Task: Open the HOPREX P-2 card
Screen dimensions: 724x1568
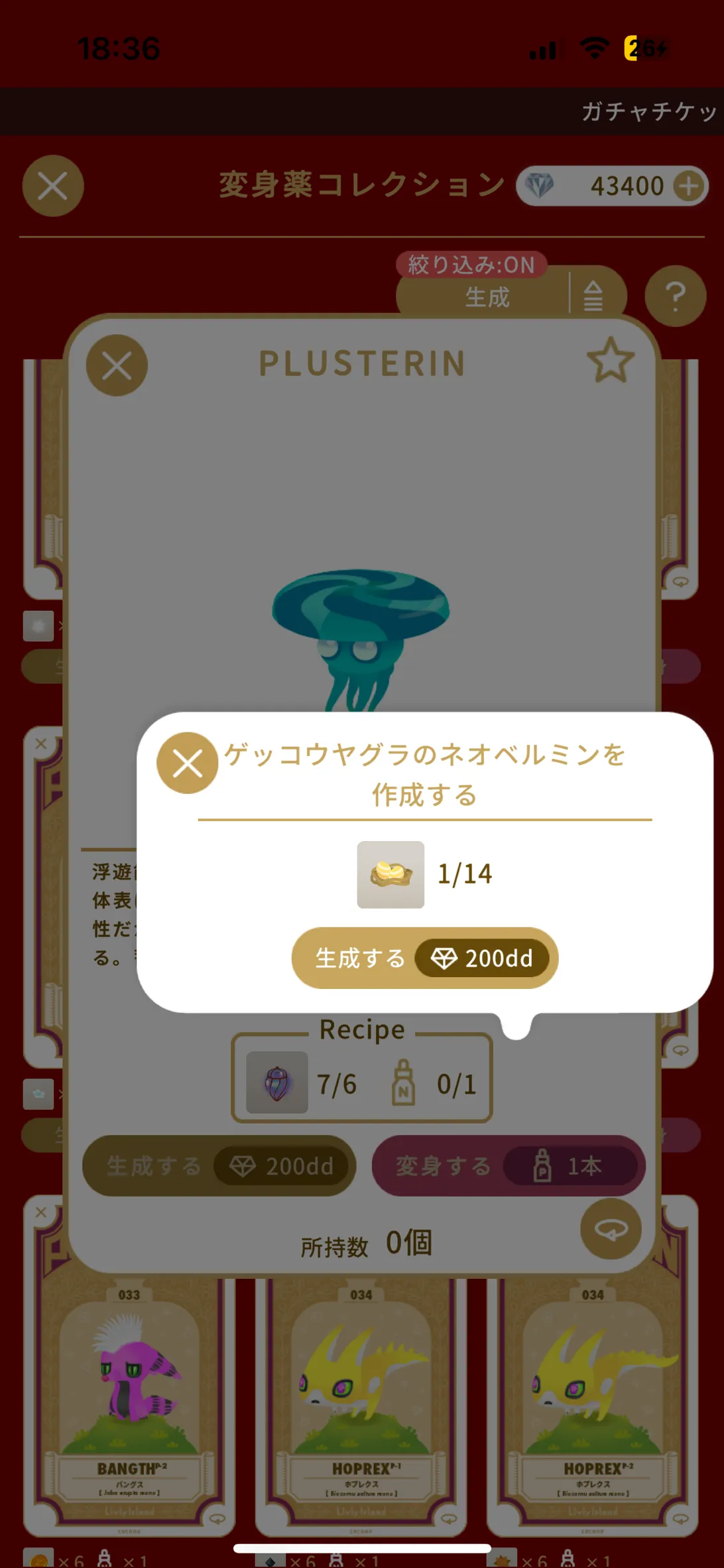Action: (x=593, y=1405)
